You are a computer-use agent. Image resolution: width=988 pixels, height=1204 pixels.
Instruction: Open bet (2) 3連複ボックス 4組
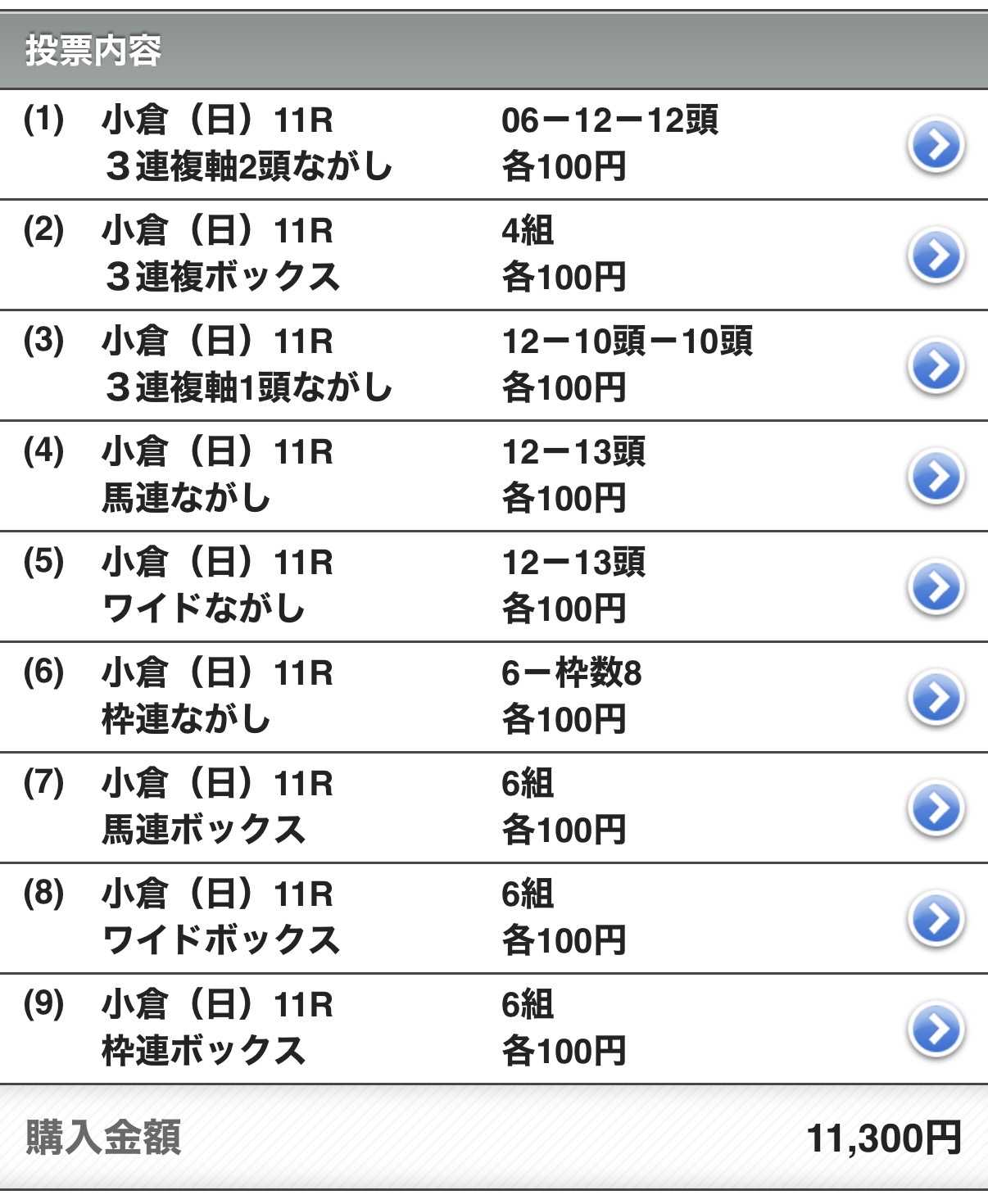tap(935, 256)
